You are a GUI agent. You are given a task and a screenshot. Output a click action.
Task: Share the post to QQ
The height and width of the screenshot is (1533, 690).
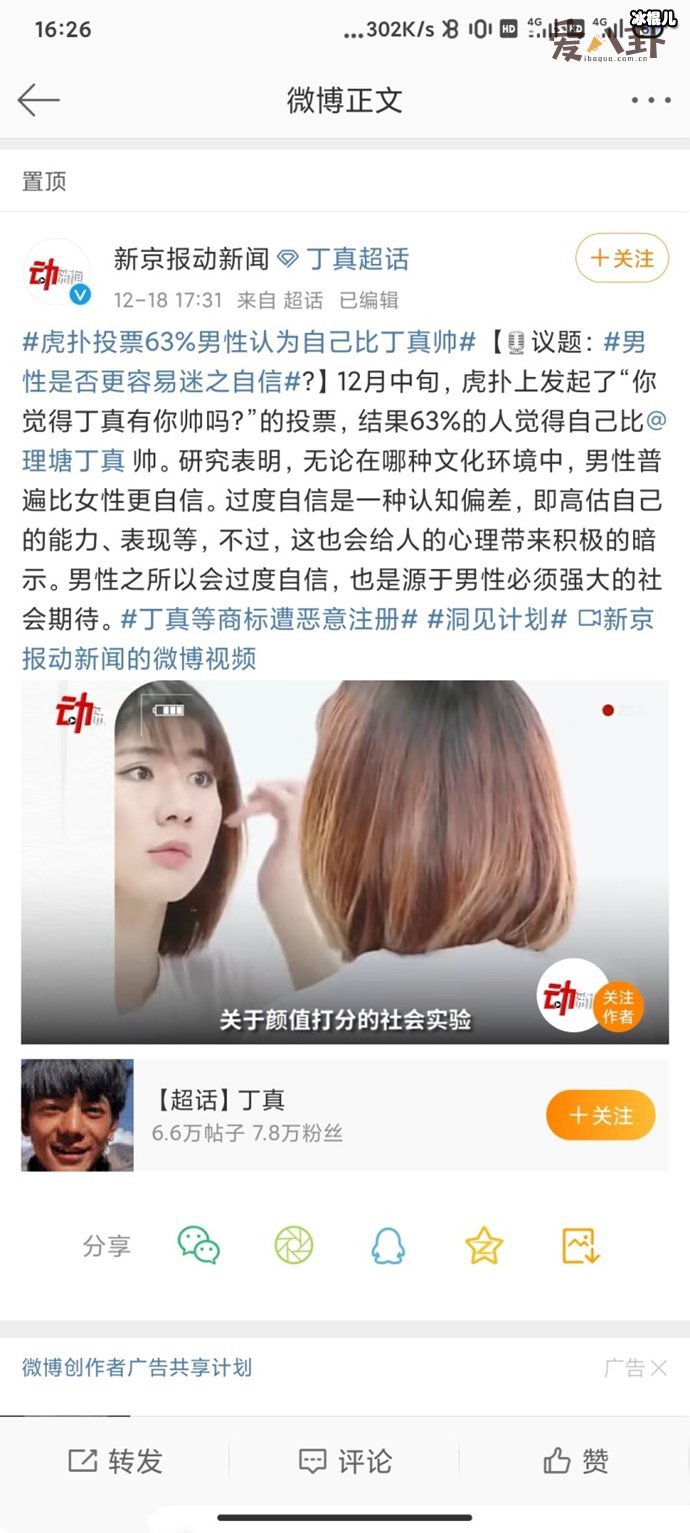[388, 1245]
